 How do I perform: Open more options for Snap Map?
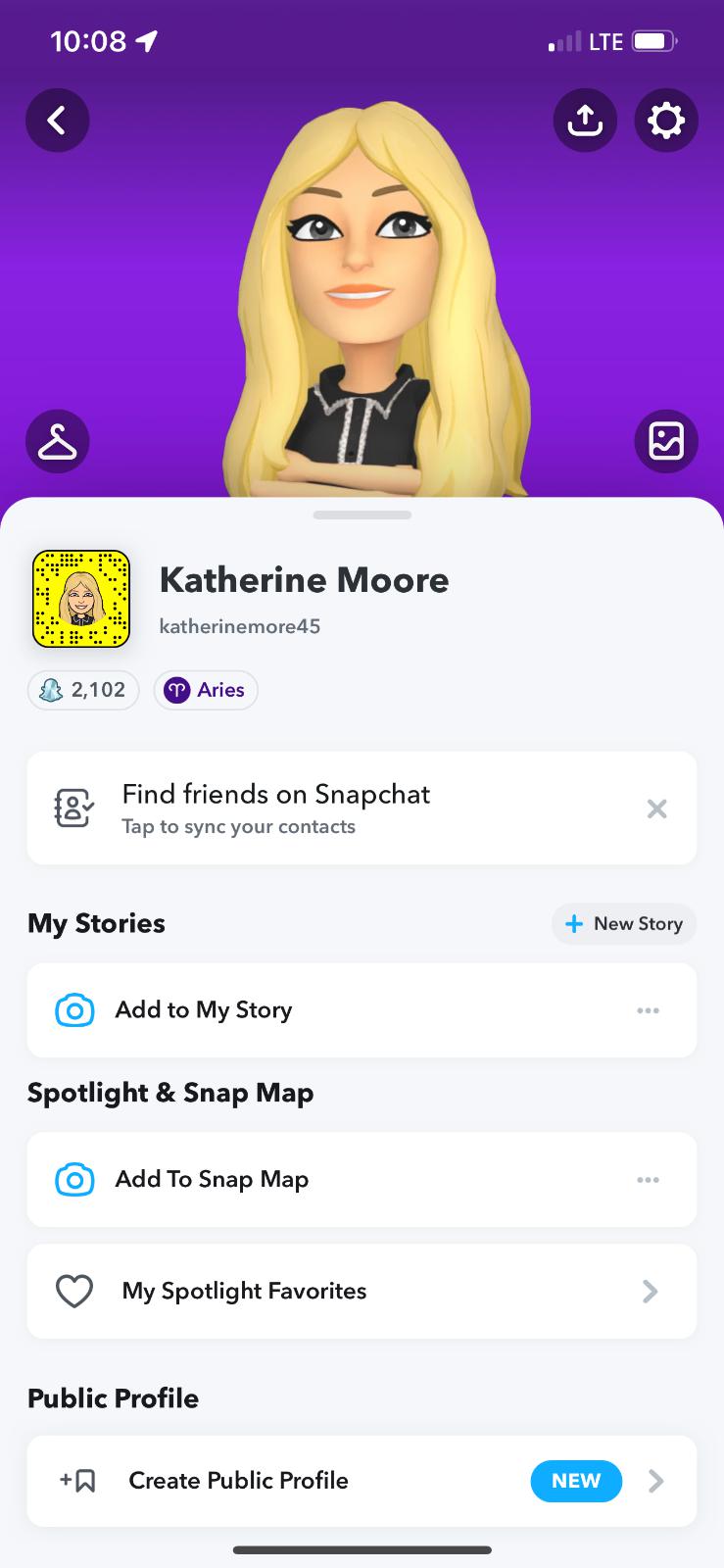(x=648, y=1180)
